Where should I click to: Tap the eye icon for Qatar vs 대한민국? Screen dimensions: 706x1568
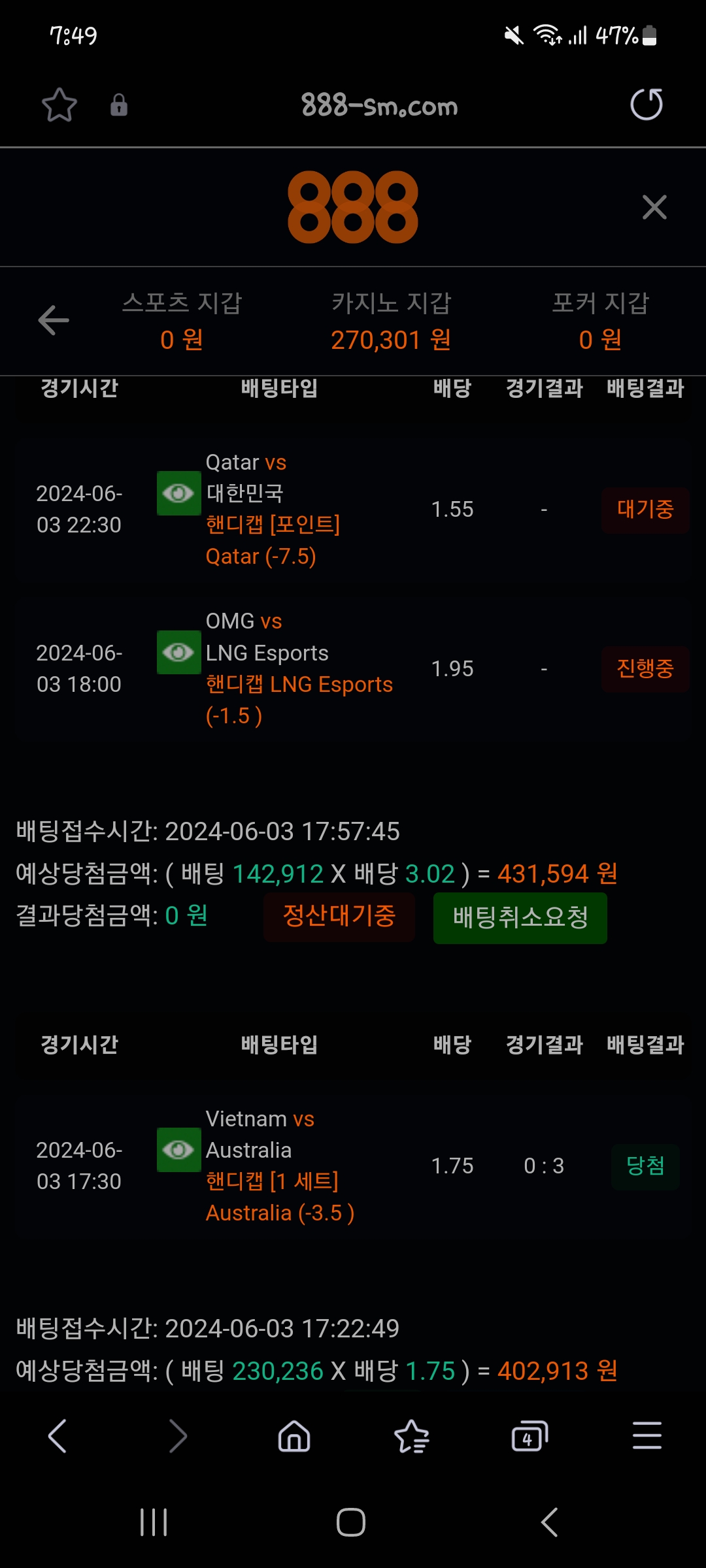(178, 493)
